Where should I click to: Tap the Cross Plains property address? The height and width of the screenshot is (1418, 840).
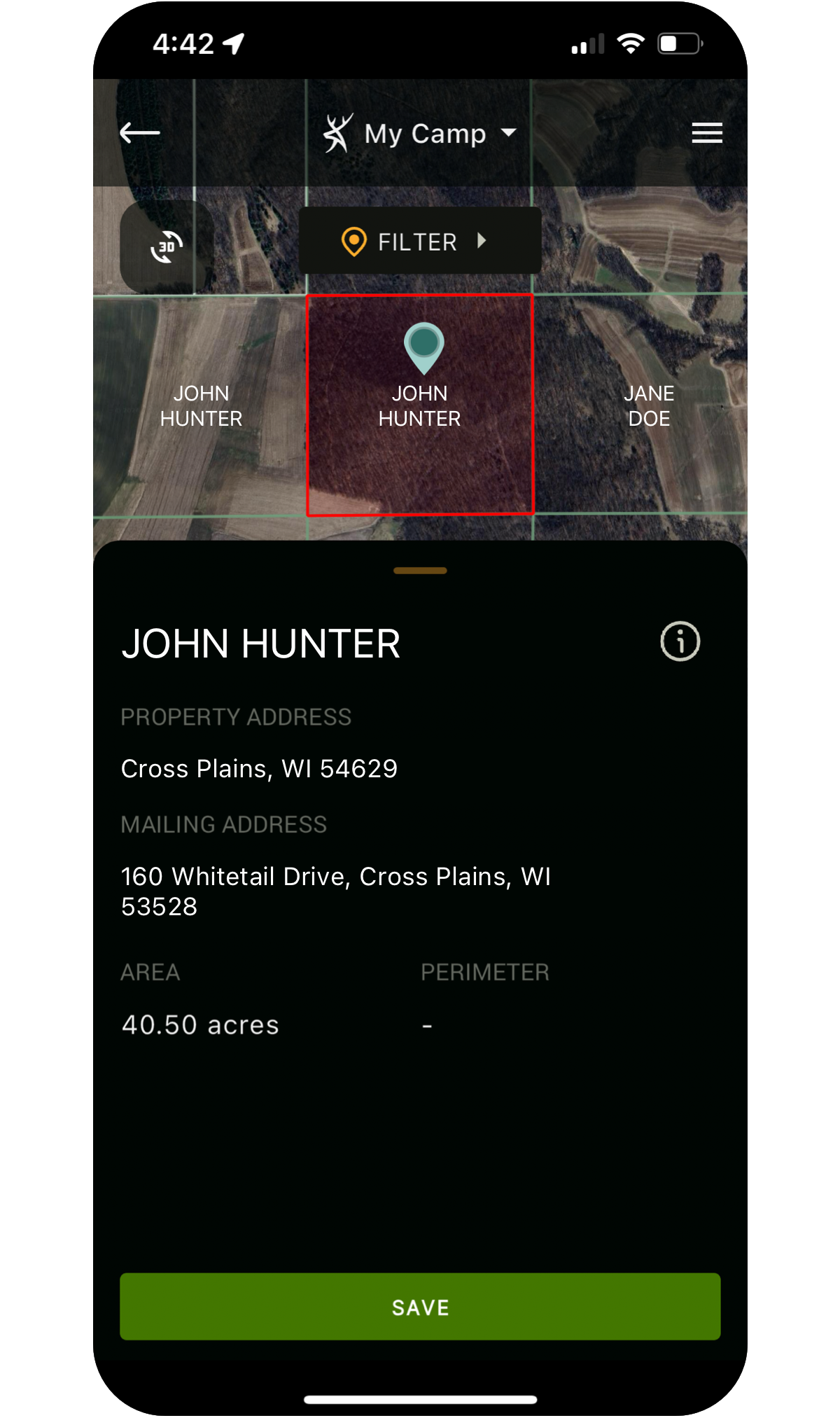click(x=260, y=768)
